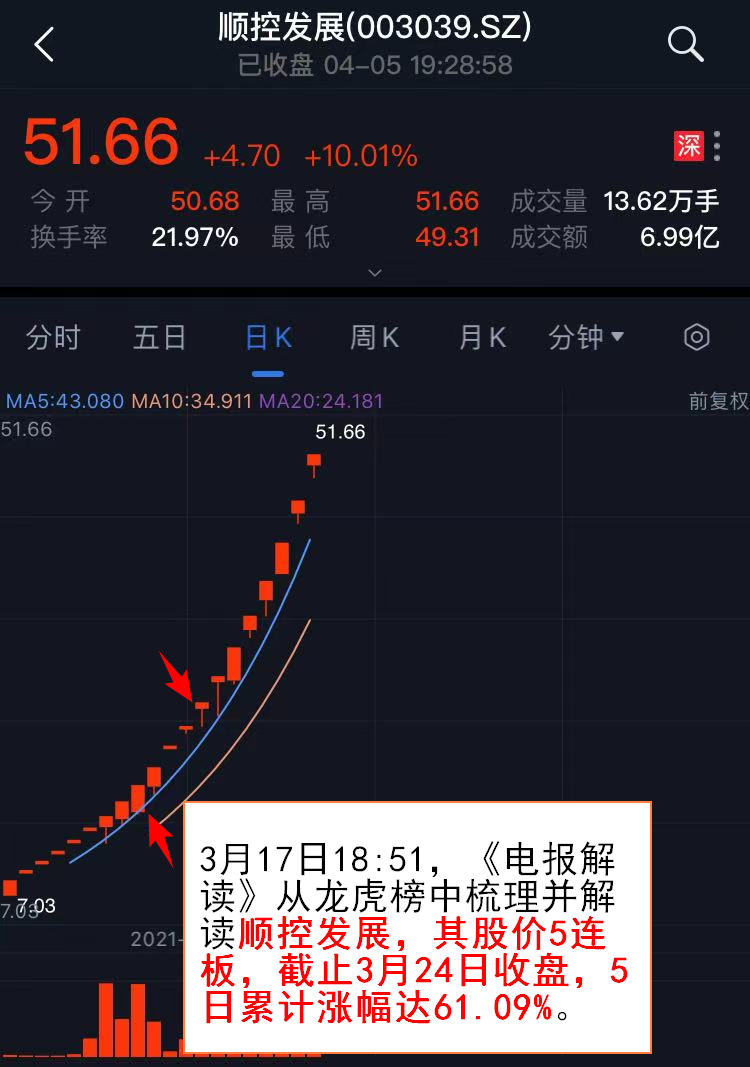
Task: Show the 月K monthly chart
Action: tap(482, 338)
